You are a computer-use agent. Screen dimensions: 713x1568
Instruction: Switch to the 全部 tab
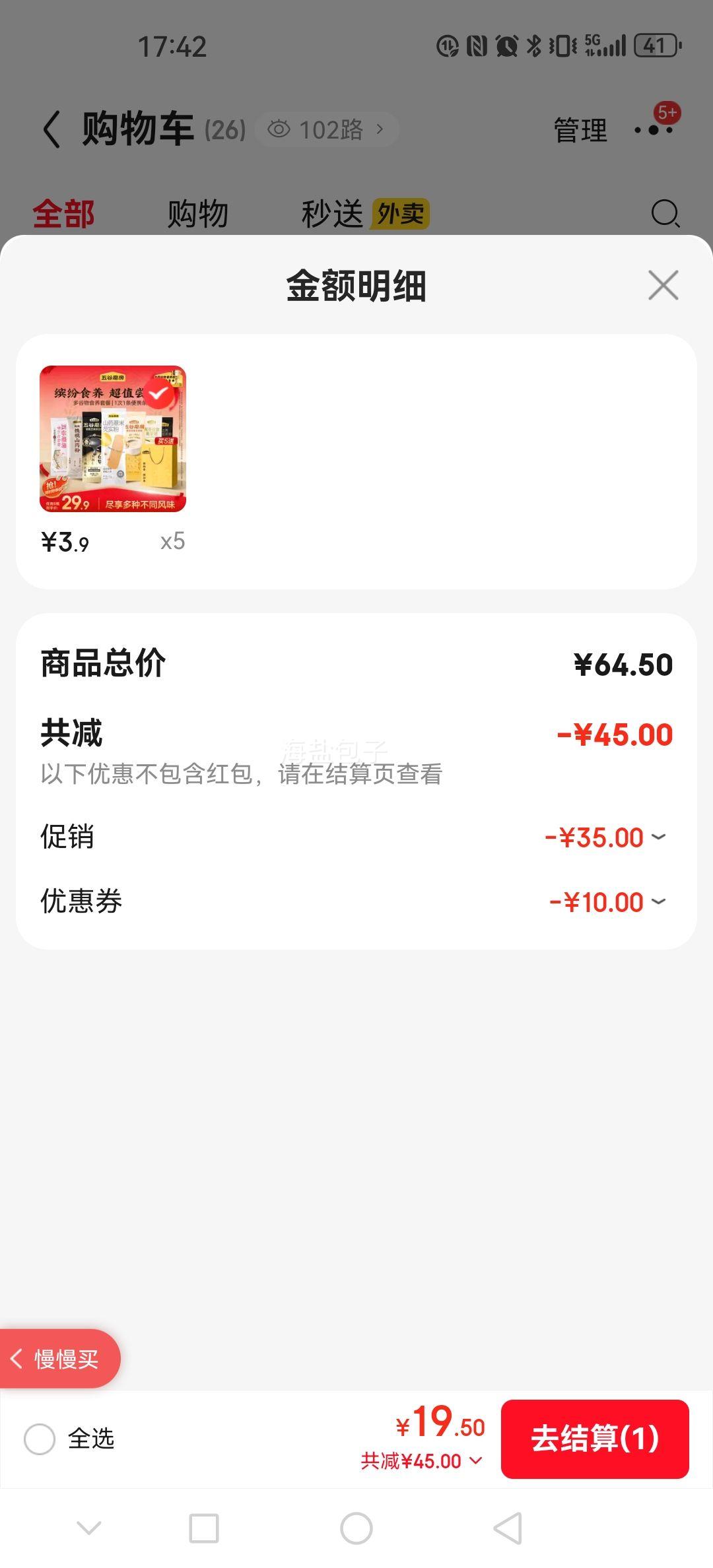(64, 214)
